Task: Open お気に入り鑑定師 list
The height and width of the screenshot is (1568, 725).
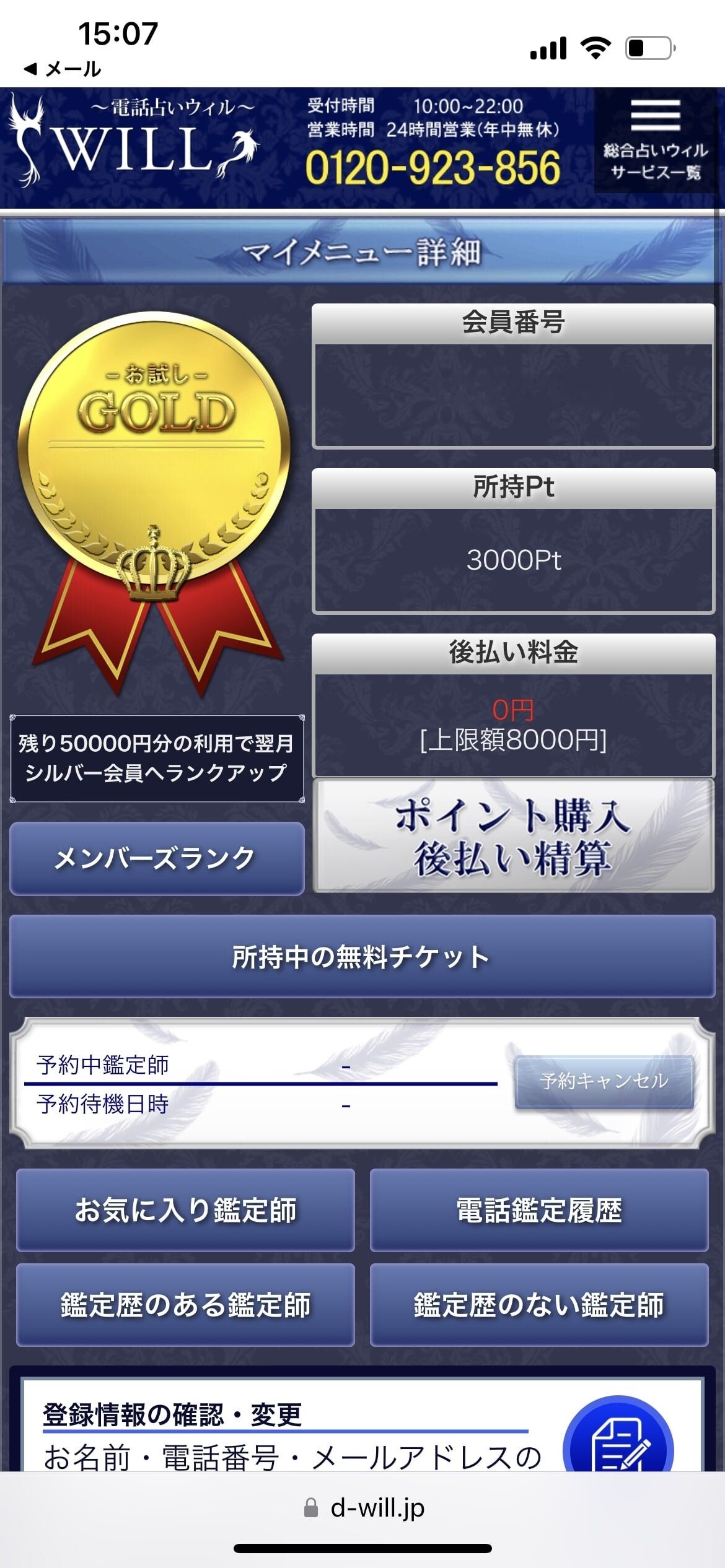Action: point(185,1210)
